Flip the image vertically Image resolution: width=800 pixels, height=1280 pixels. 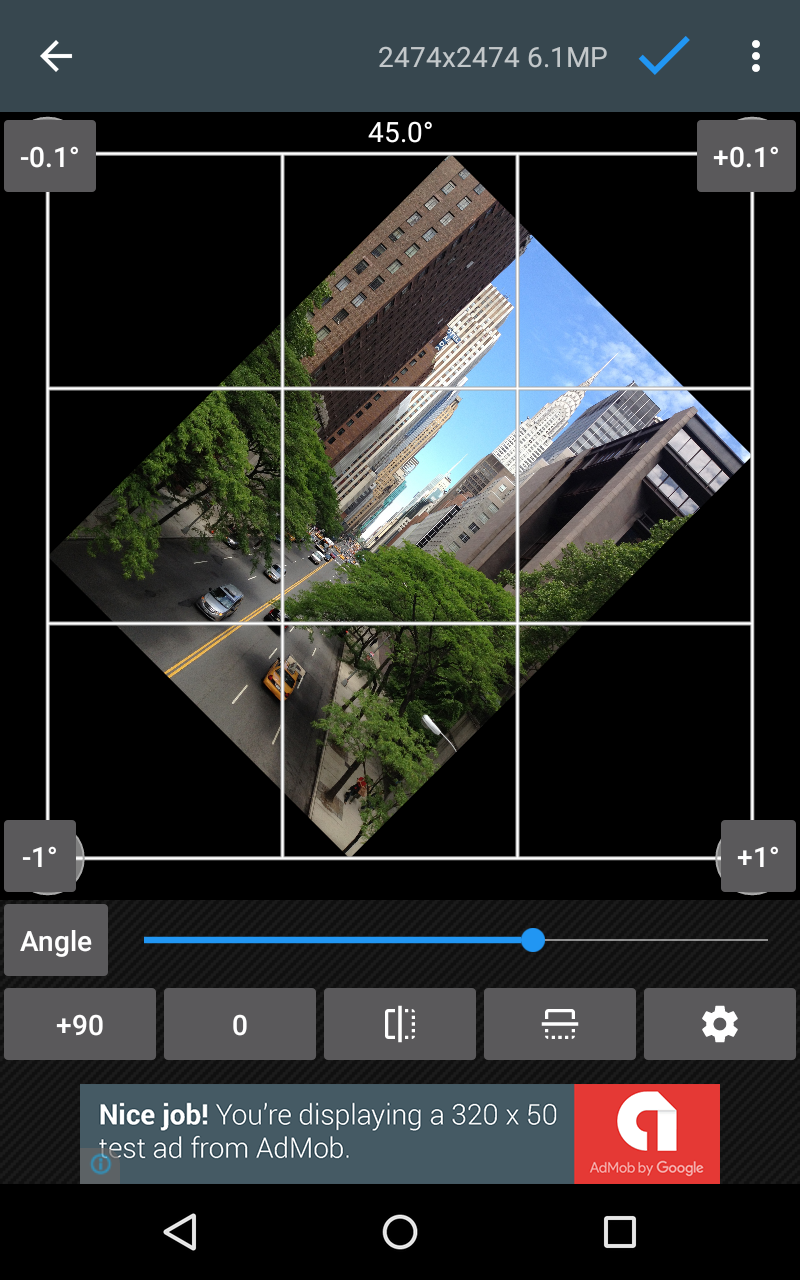click(560, 1024)
